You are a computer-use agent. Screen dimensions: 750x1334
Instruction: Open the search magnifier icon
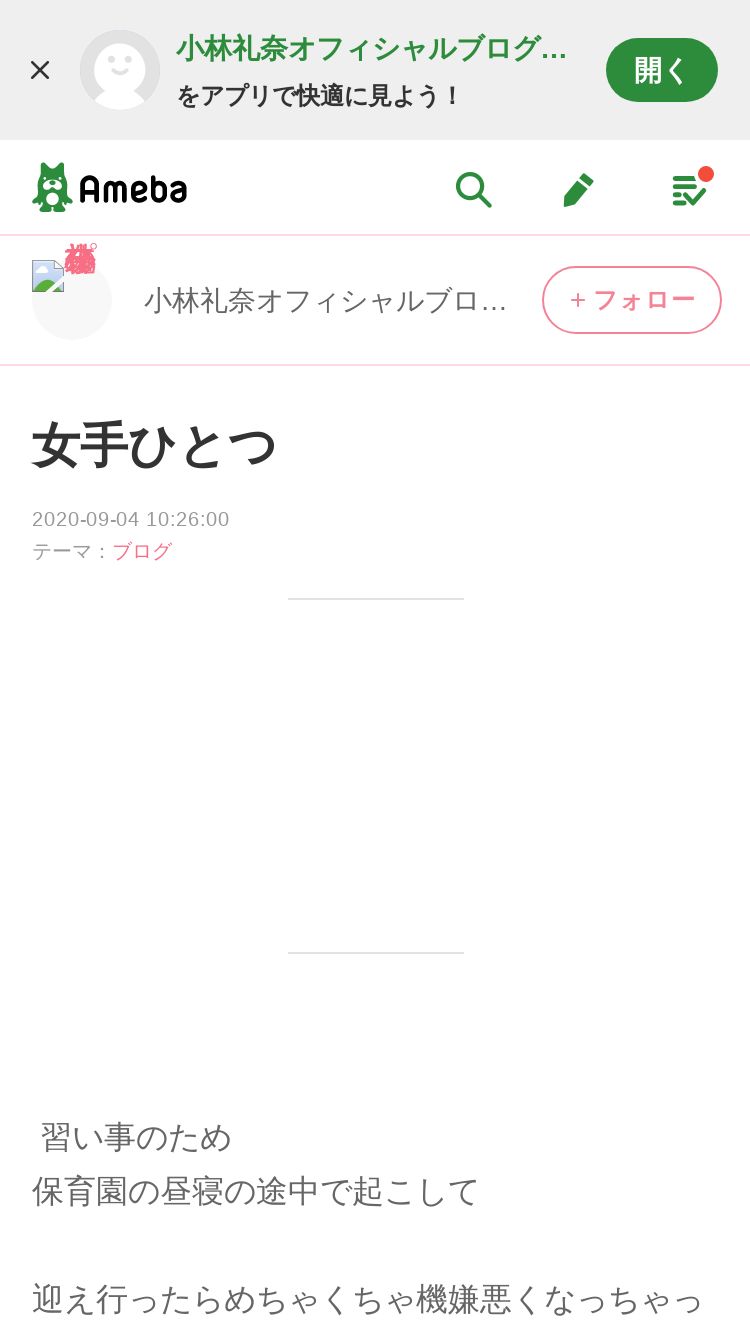473,189
